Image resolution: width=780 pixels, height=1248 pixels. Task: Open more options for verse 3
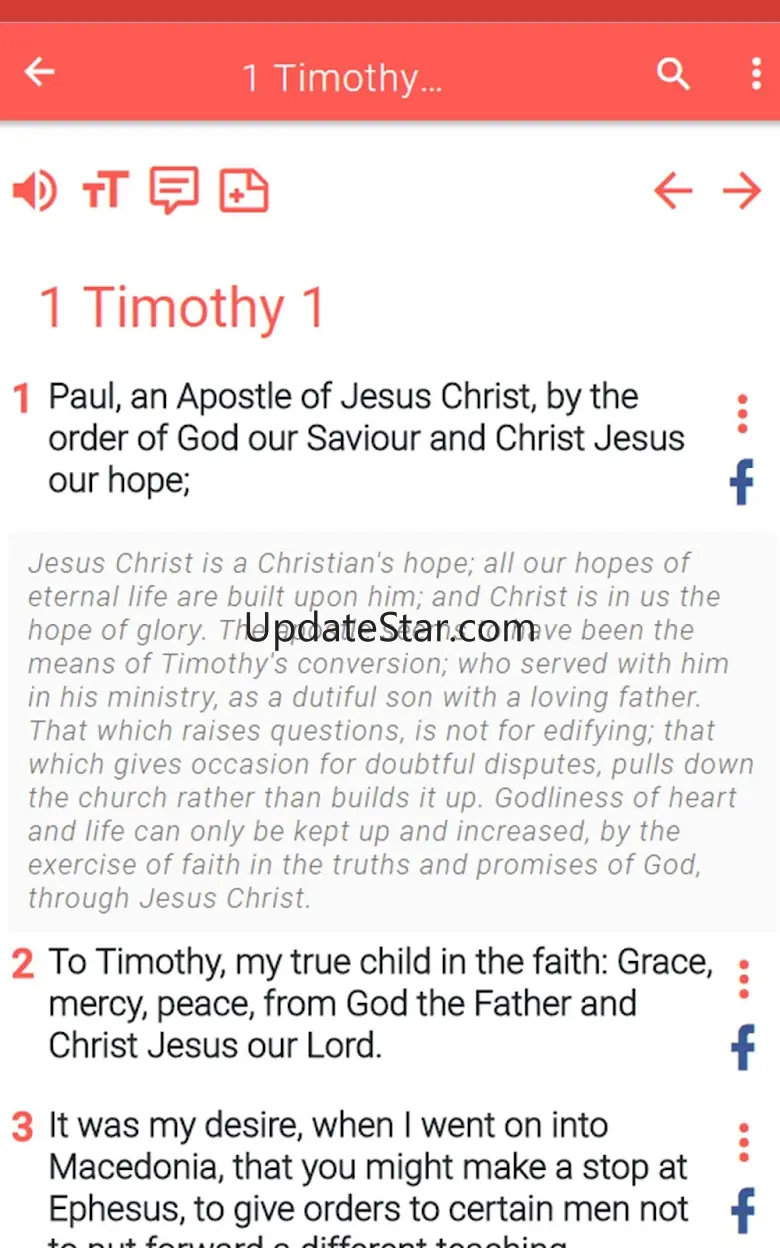coord(742,1142)
